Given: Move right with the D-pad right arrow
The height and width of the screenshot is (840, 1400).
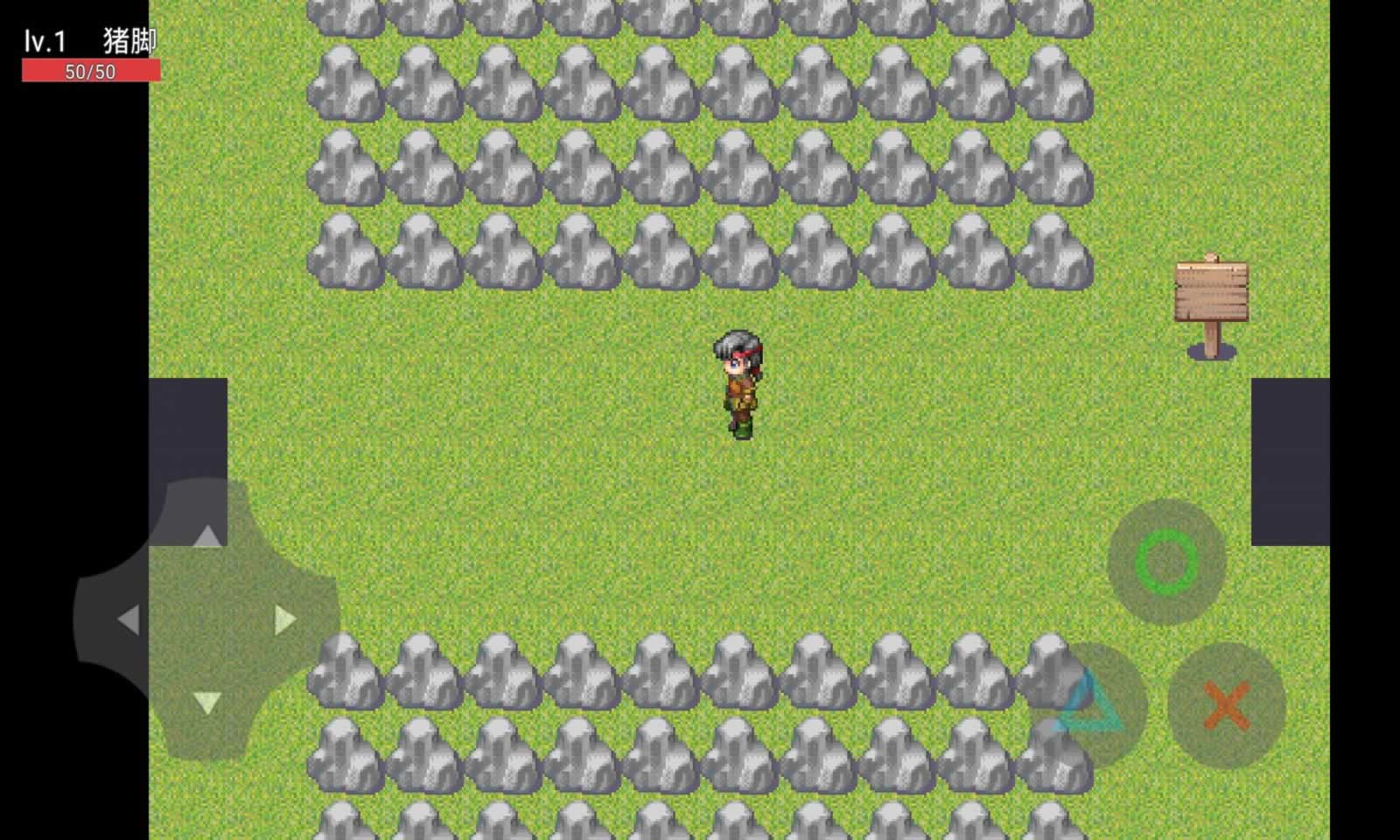Looking at the screenshot, I should 284,619.
